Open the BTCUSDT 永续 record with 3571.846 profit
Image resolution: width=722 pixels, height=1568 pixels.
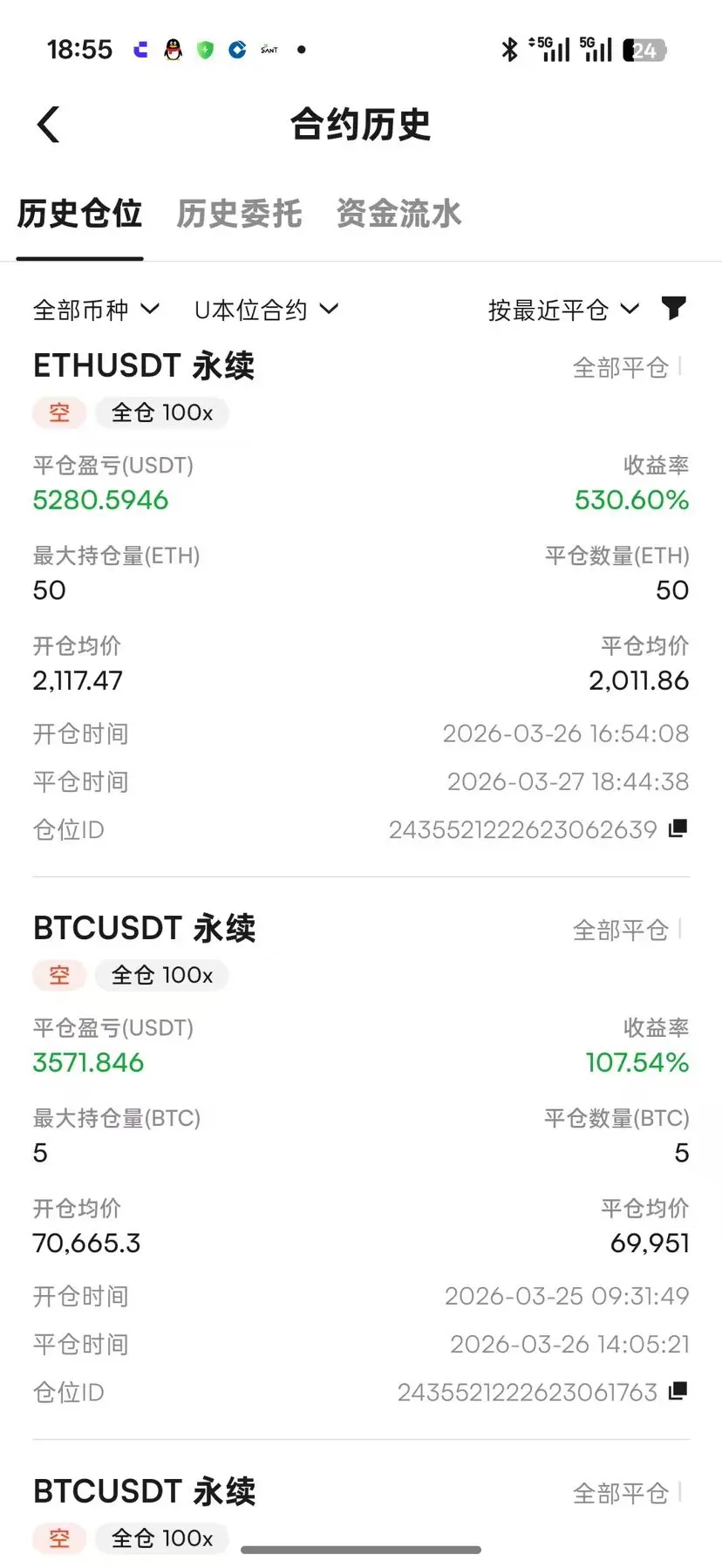(144, 929)
